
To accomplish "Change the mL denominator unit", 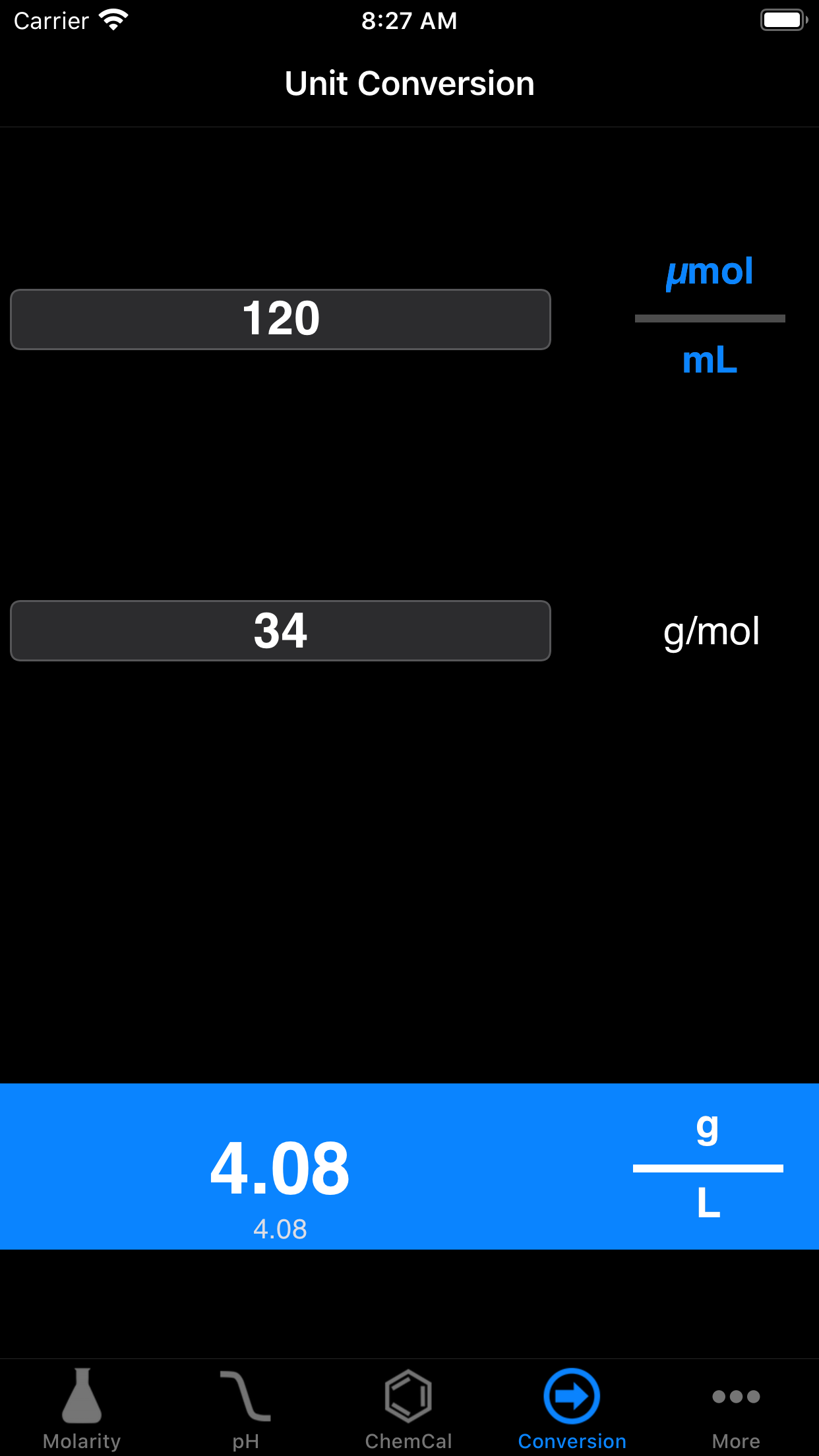I will point(710,361).
